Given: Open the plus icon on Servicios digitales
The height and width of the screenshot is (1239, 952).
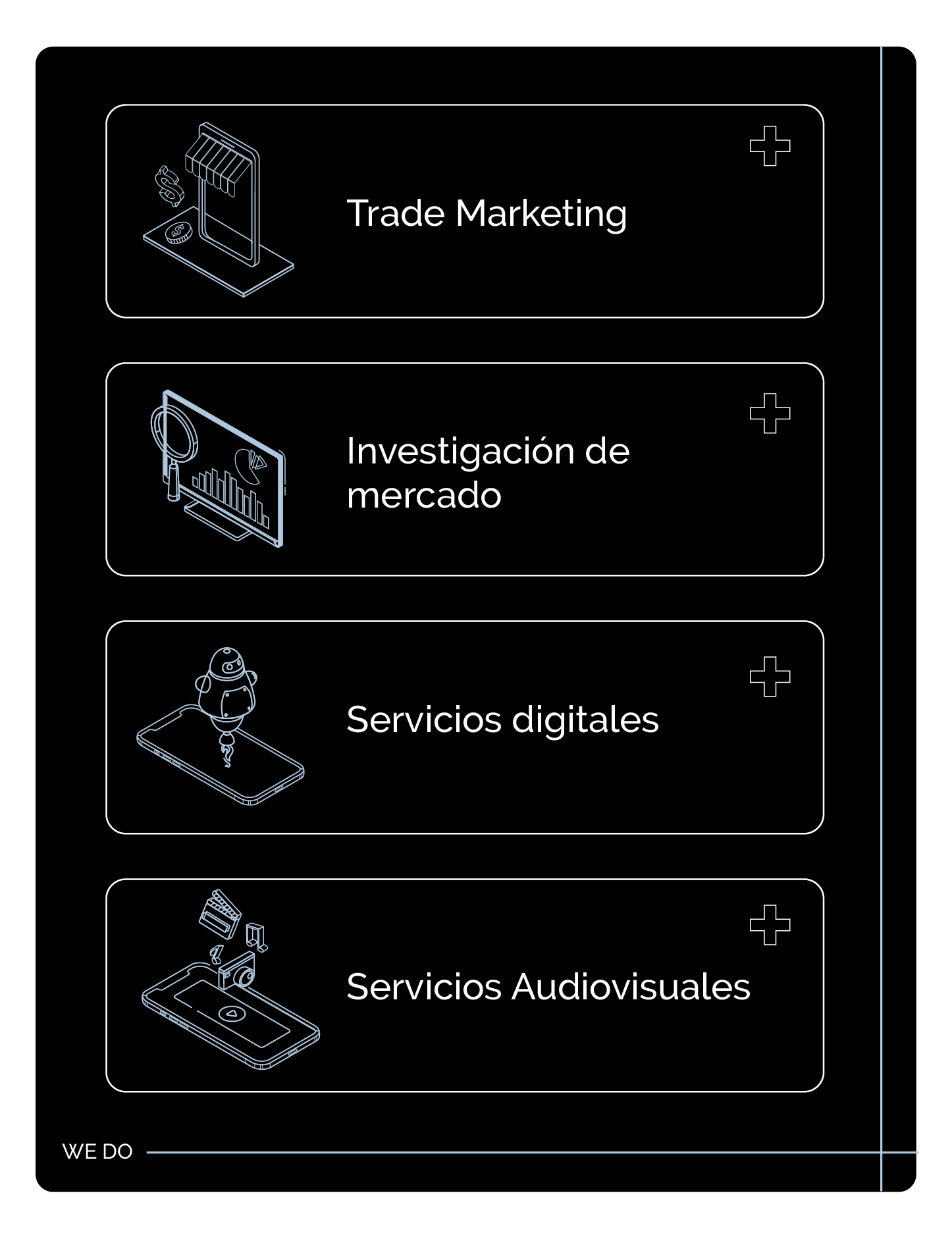Looking at the screenshot, I should point(770,676).
